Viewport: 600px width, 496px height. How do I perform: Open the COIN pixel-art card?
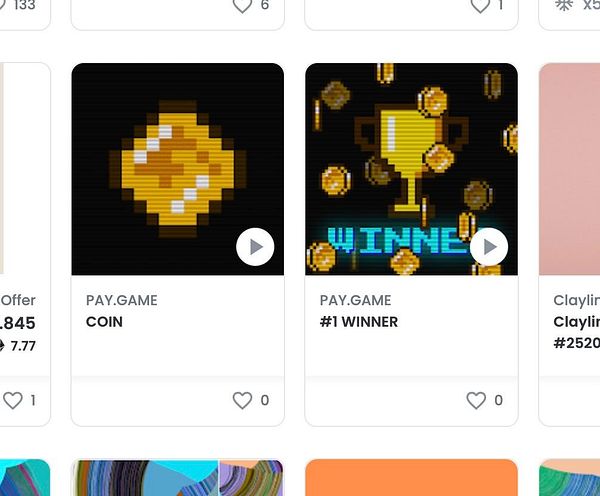point(177,168)
